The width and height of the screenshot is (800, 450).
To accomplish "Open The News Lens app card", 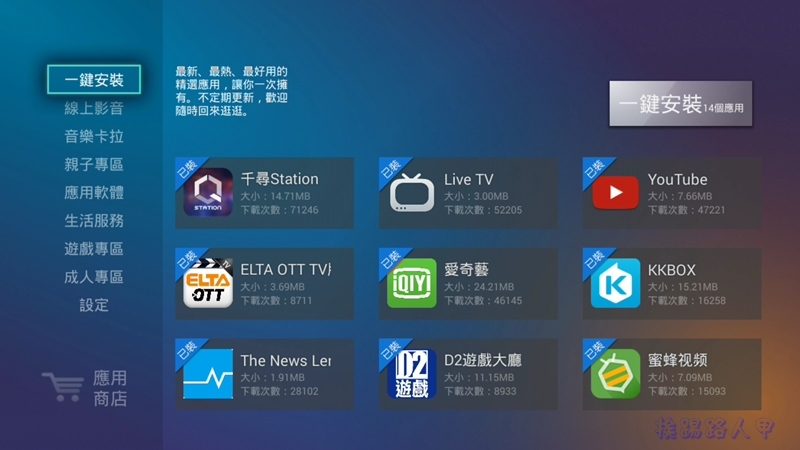I will pyautogui.click(x=264, y=374).
